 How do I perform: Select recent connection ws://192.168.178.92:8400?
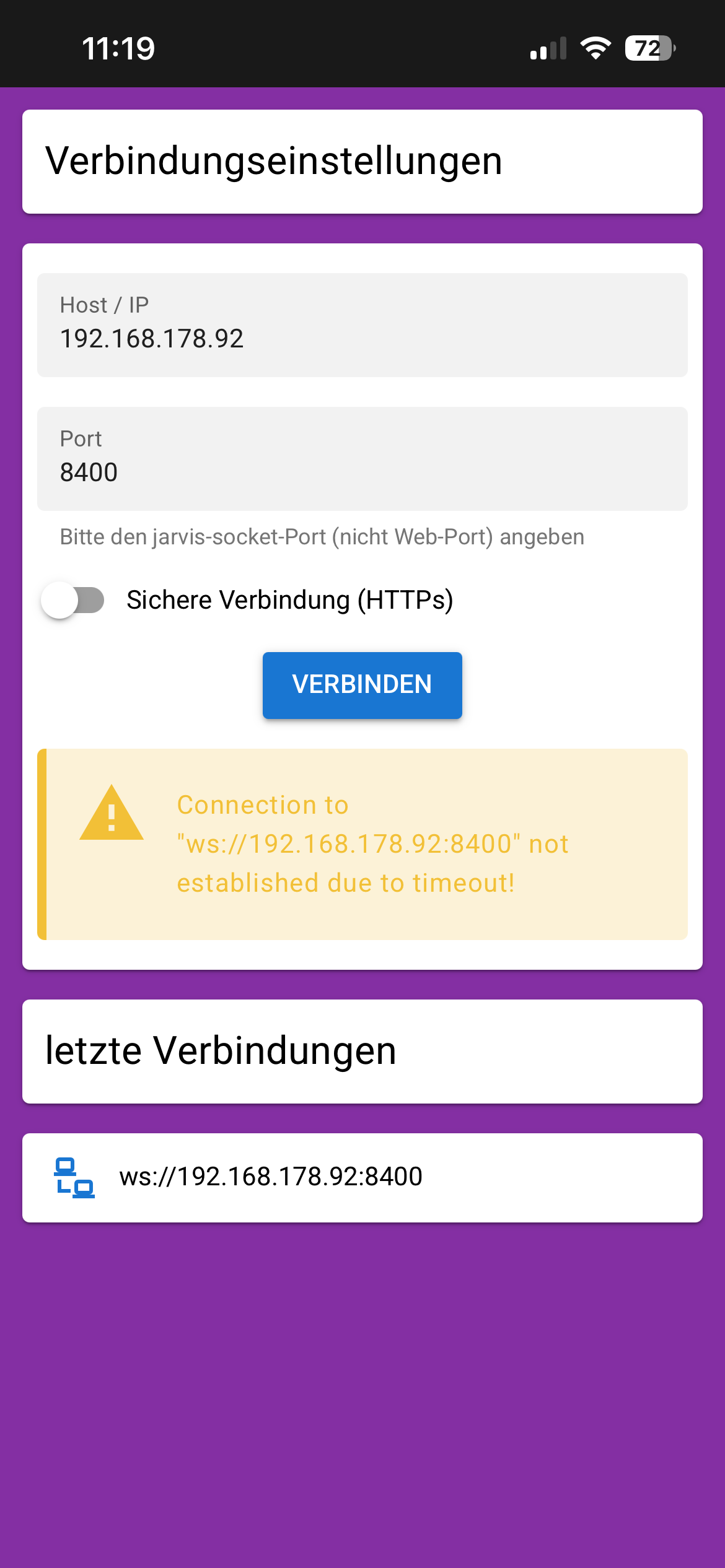(362, 1177)
